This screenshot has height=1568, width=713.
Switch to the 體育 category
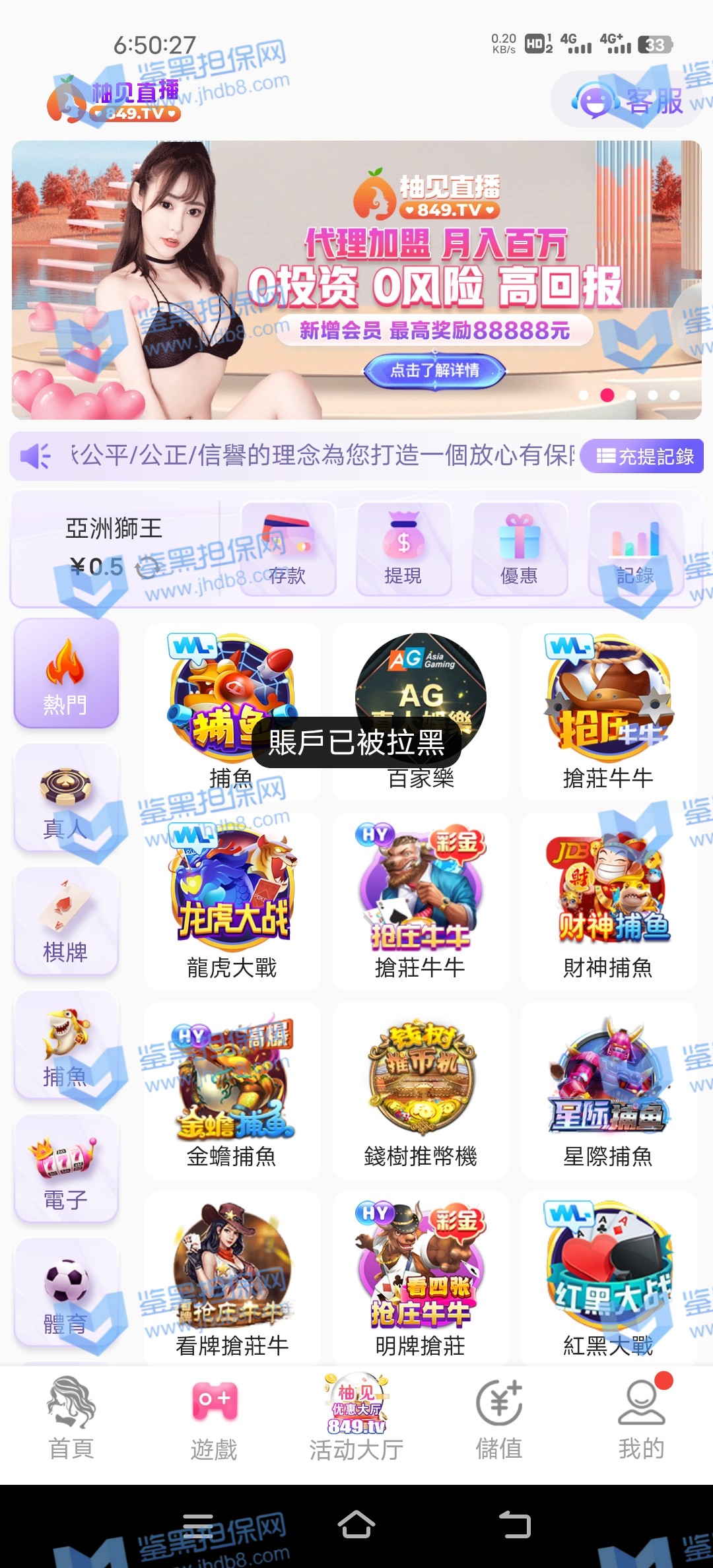pos(66,1292)
